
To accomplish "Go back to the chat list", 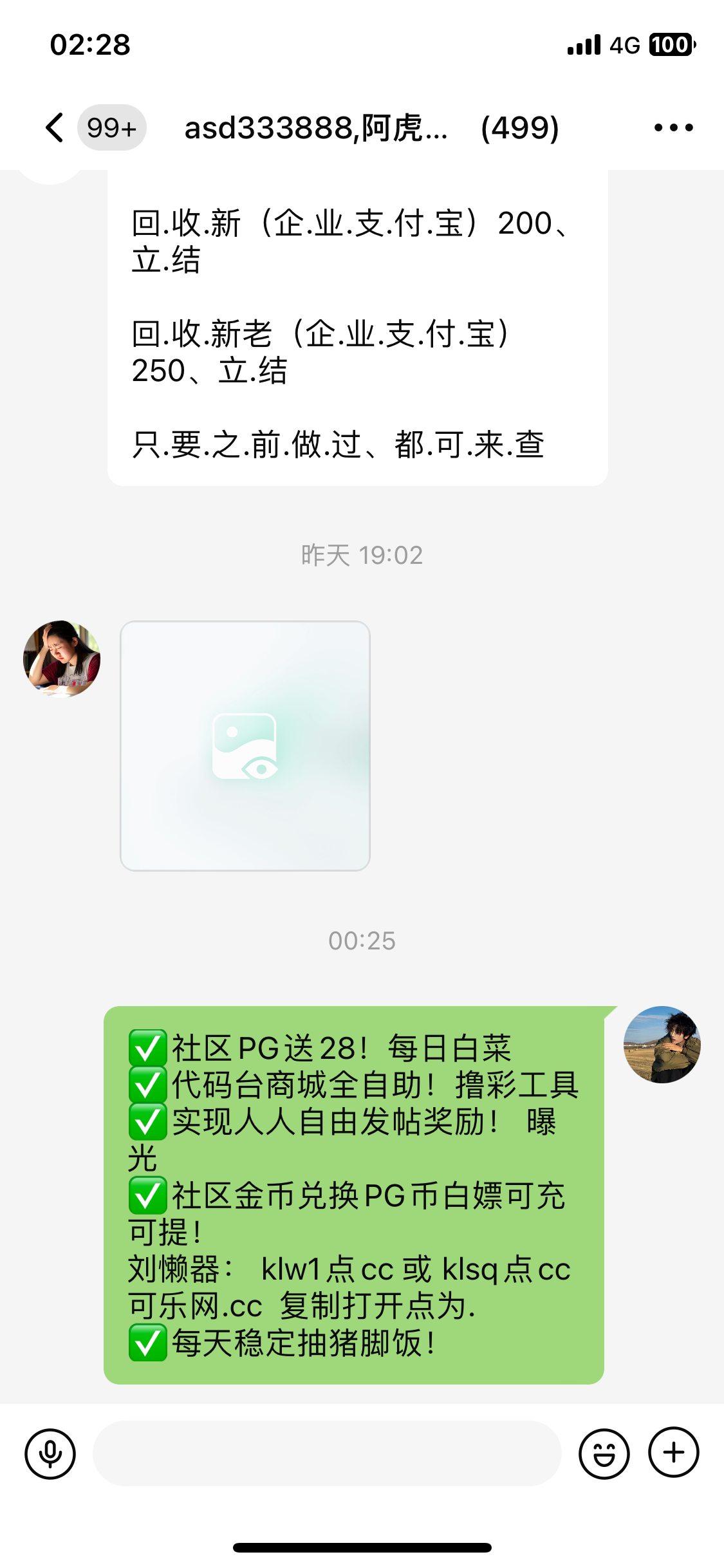I will [x=55, y=127].
